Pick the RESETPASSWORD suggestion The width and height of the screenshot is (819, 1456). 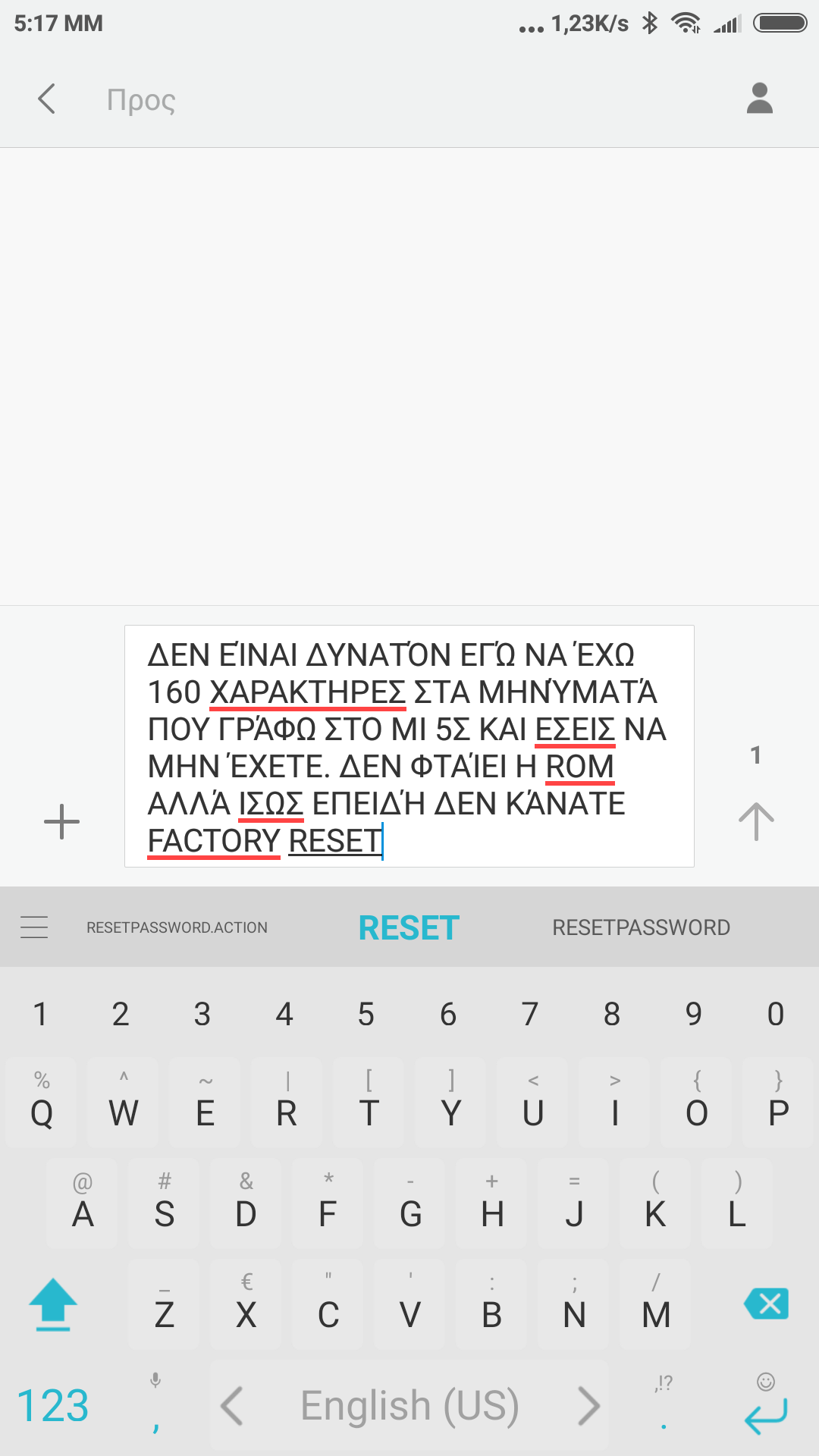click(641, 927)
